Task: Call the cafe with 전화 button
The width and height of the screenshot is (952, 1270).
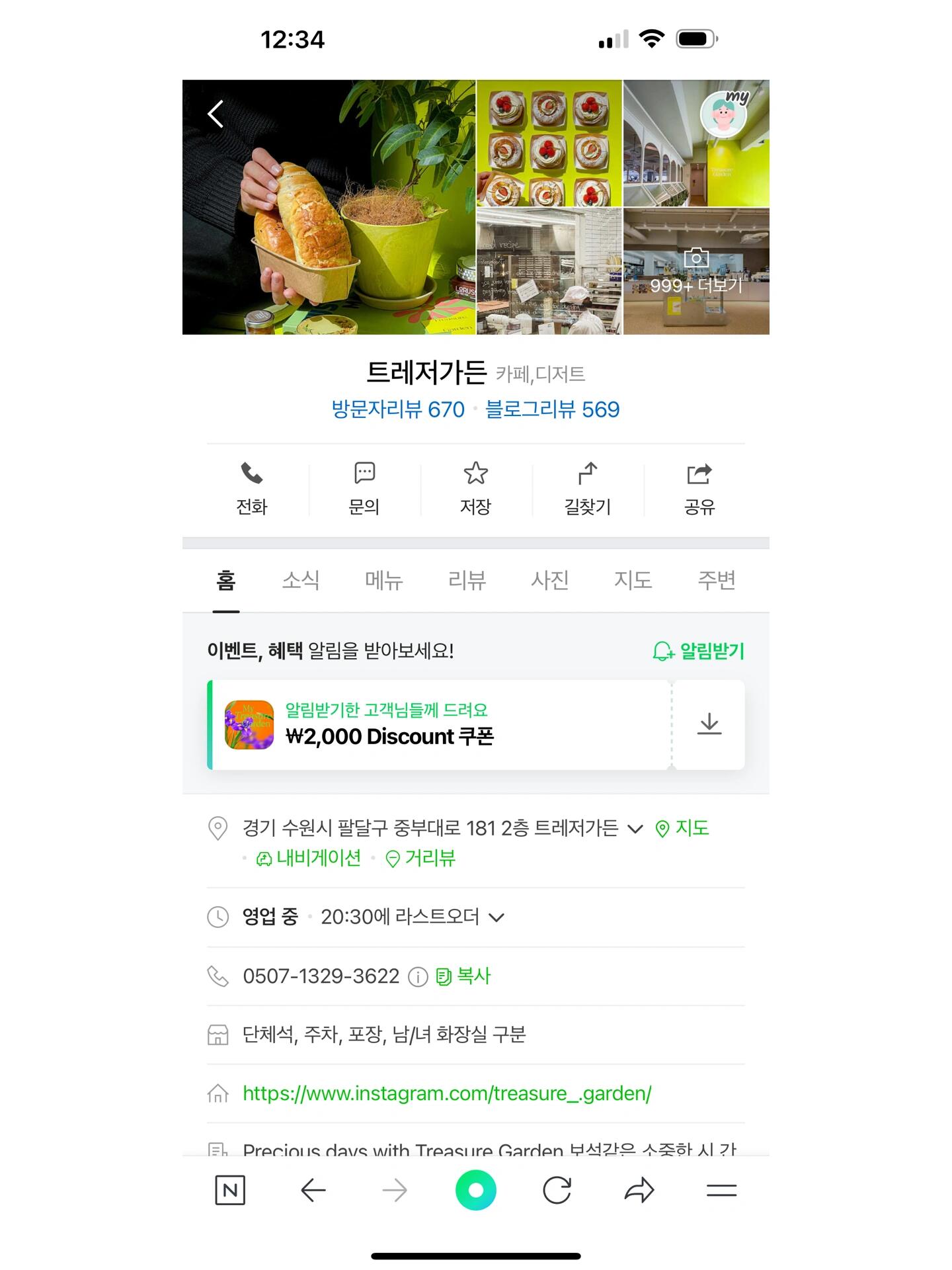Action: 252,489
